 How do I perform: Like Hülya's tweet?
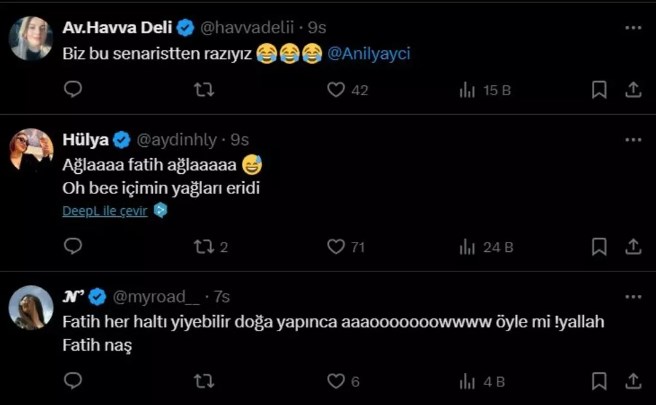pos(336,246)
